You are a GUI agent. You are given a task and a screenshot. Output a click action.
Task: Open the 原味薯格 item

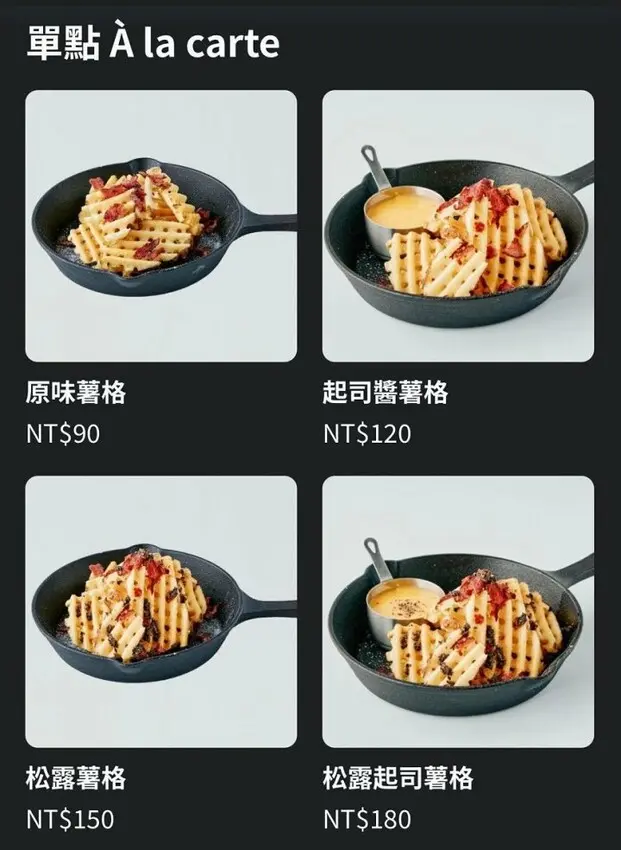pos(160,226)
